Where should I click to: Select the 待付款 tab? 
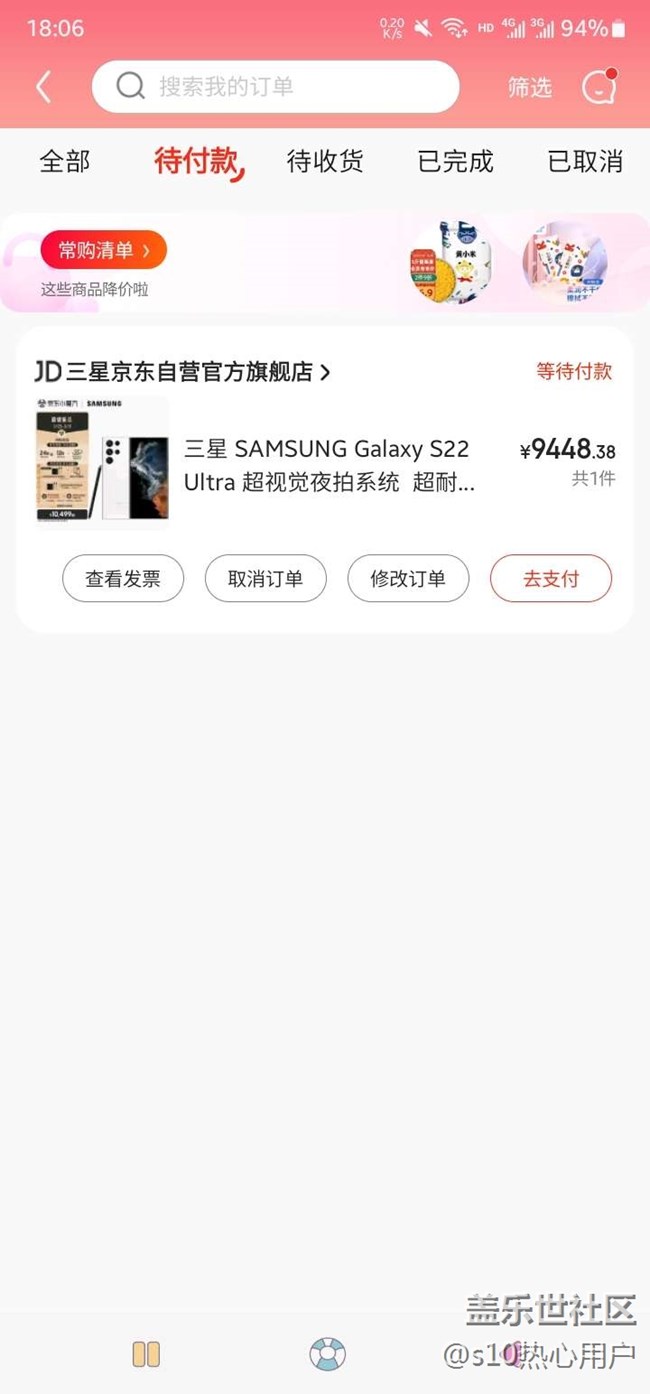[196, 161]
